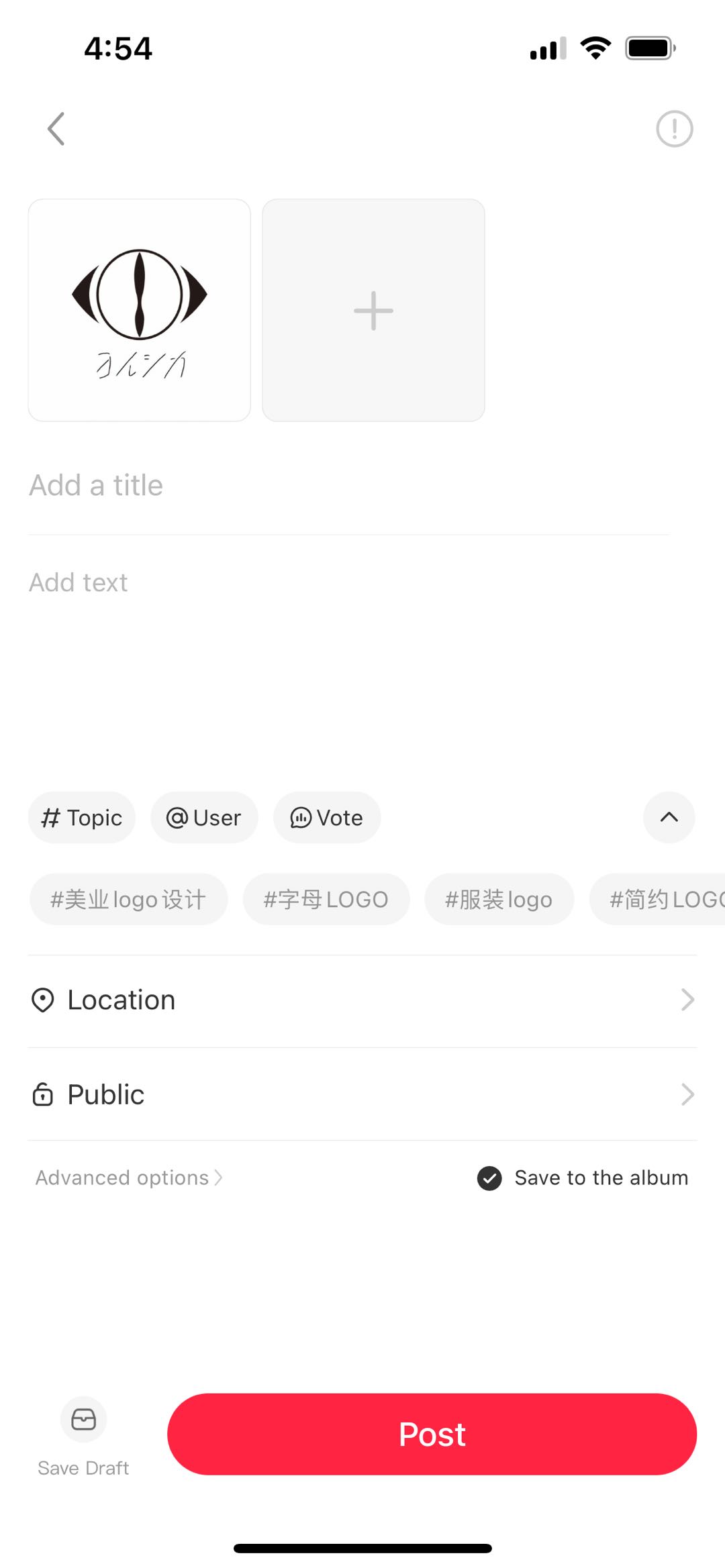Add another photo with the plus tile
Screen dimensions: 725x1568
(373, 310)
